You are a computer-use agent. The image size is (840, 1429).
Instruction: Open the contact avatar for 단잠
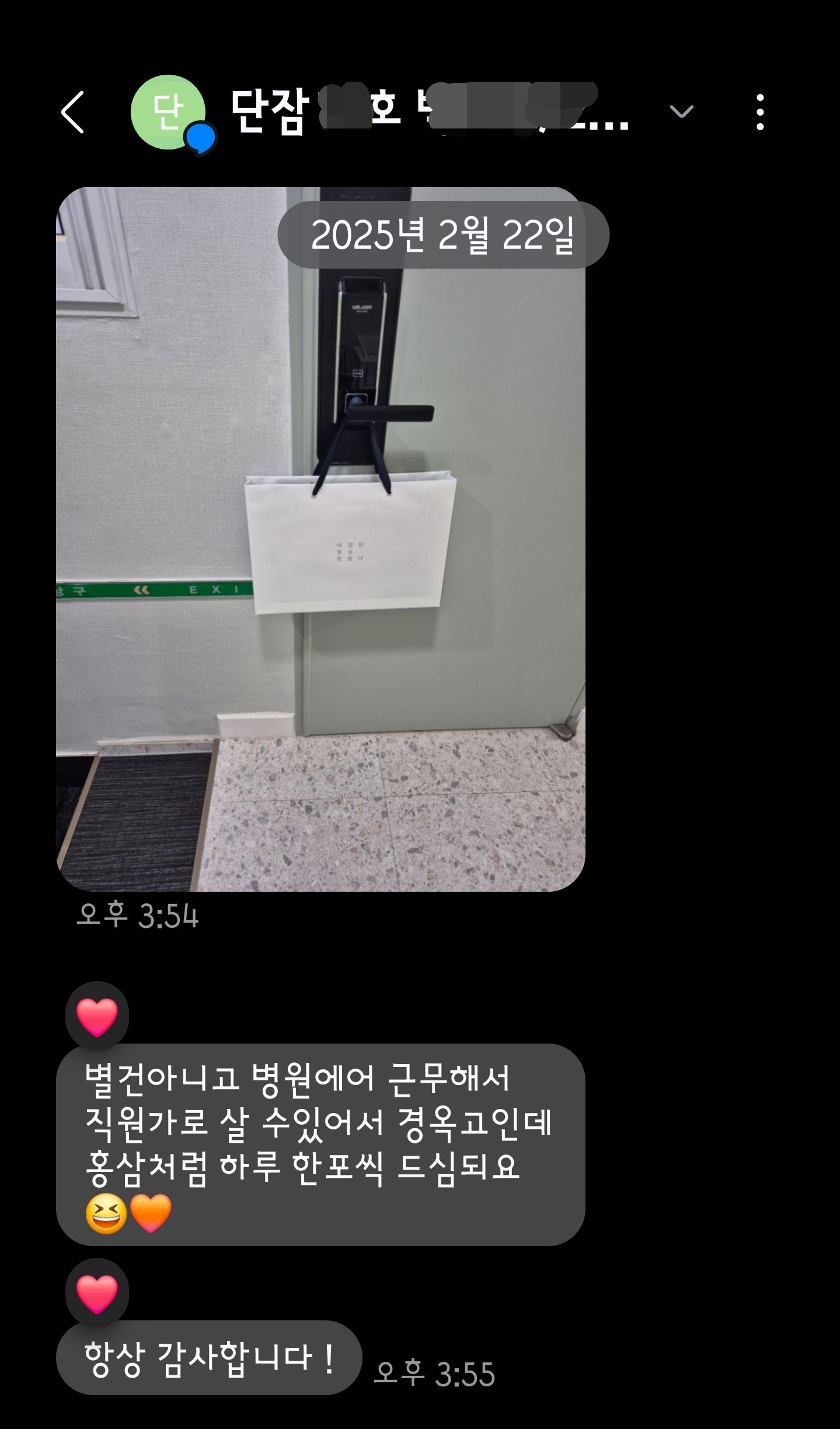[168, 112]
